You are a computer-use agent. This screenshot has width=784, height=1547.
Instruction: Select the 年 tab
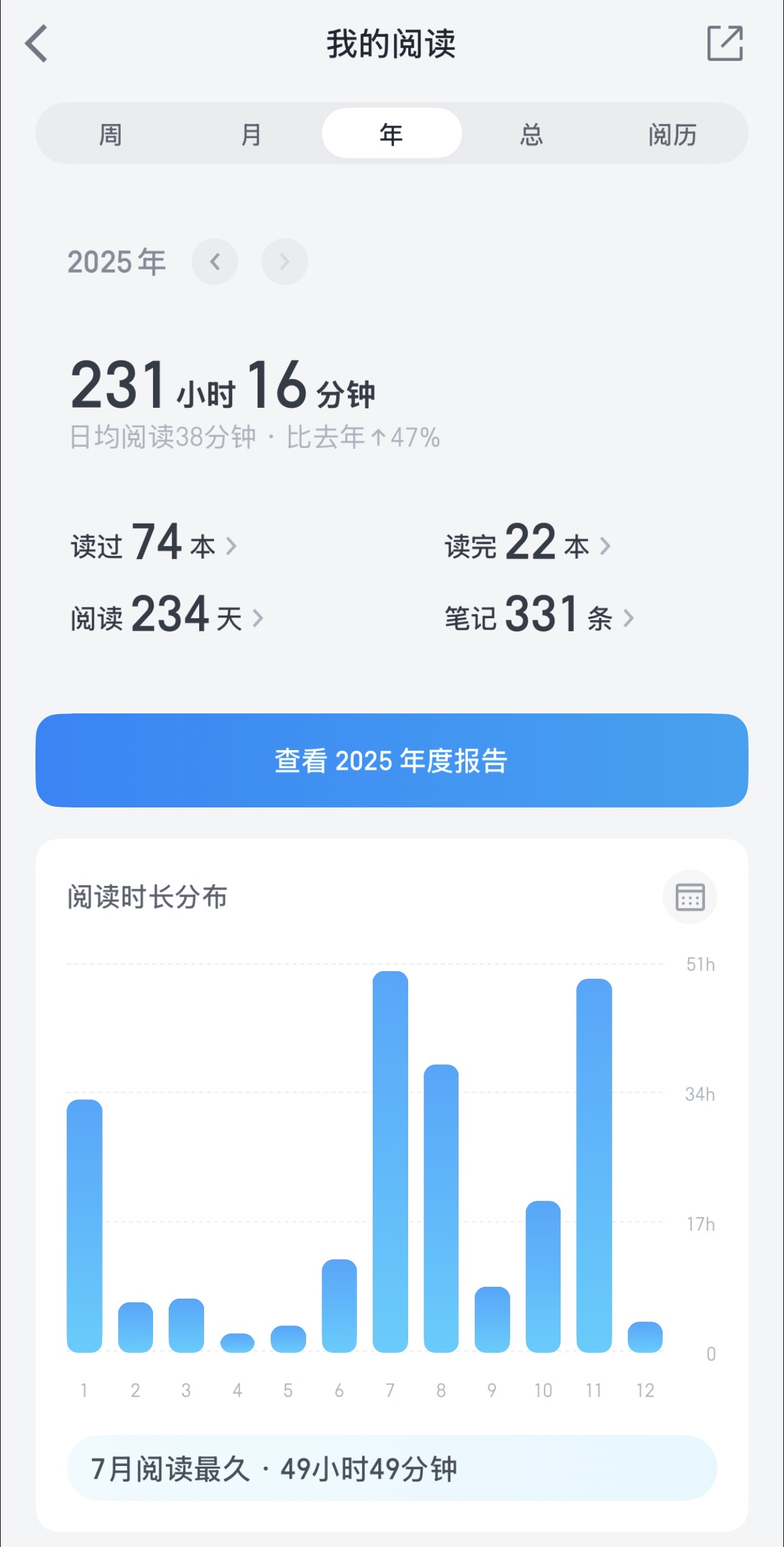pyautogui.click(x=391, y=134)
